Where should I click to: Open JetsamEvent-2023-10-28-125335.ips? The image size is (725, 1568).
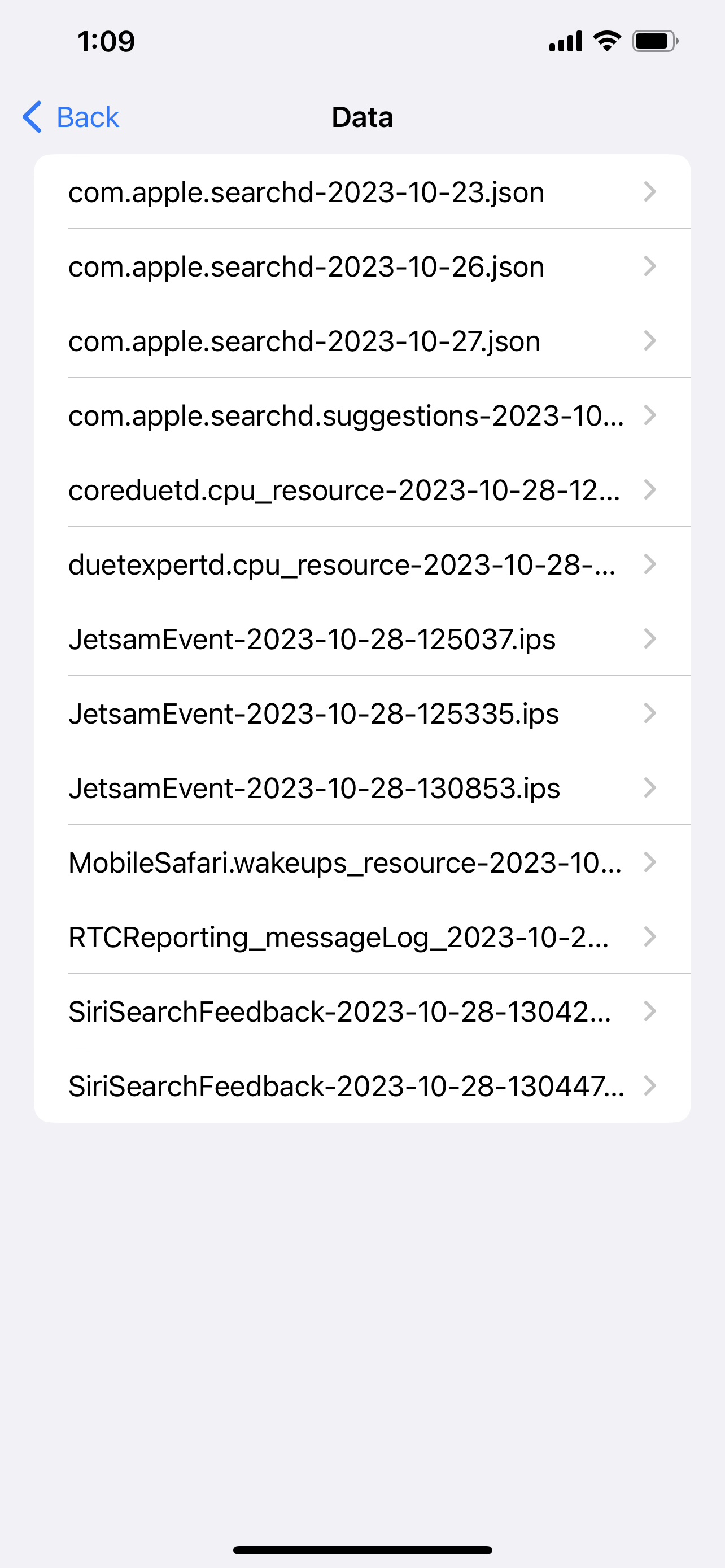point(362,713)
